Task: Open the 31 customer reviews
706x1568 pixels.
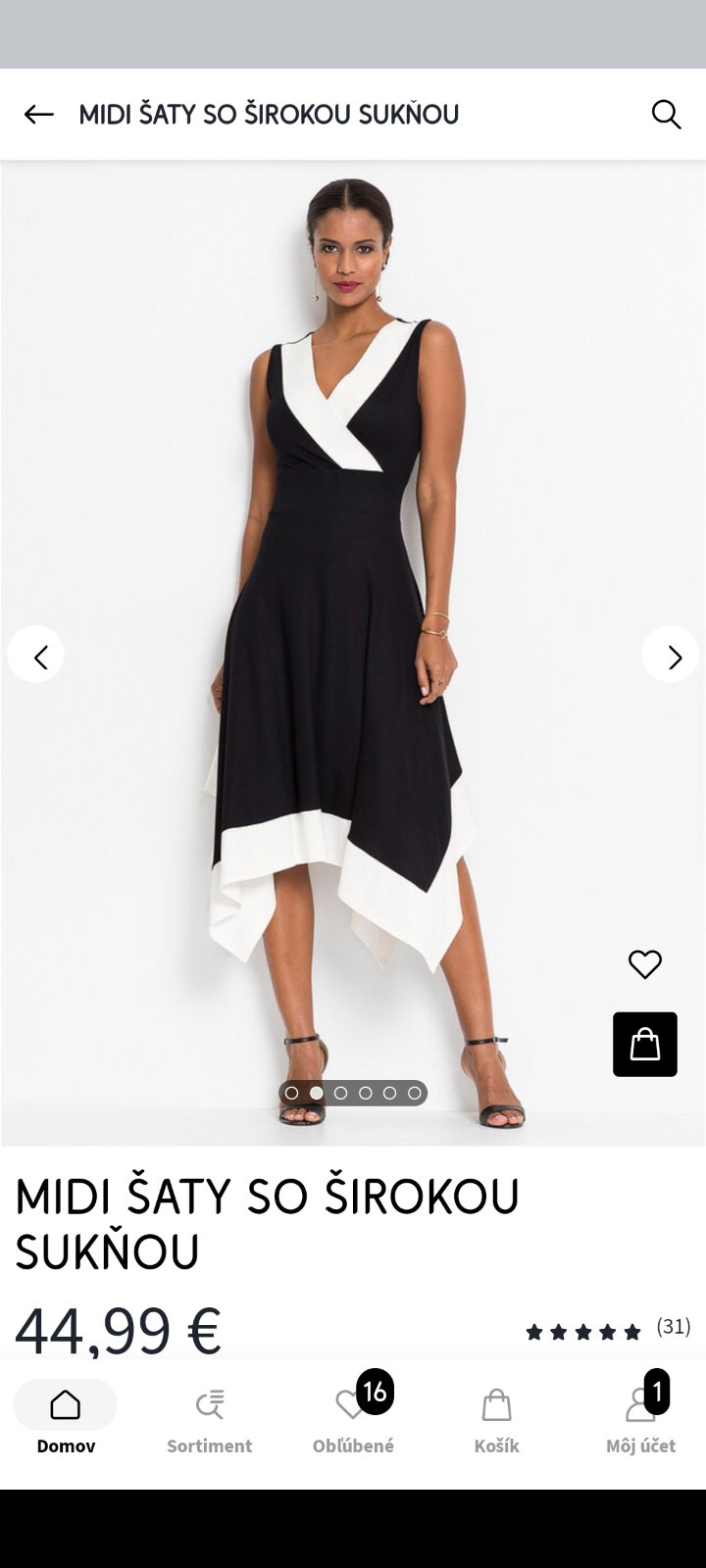Action: click(608, 1330)
